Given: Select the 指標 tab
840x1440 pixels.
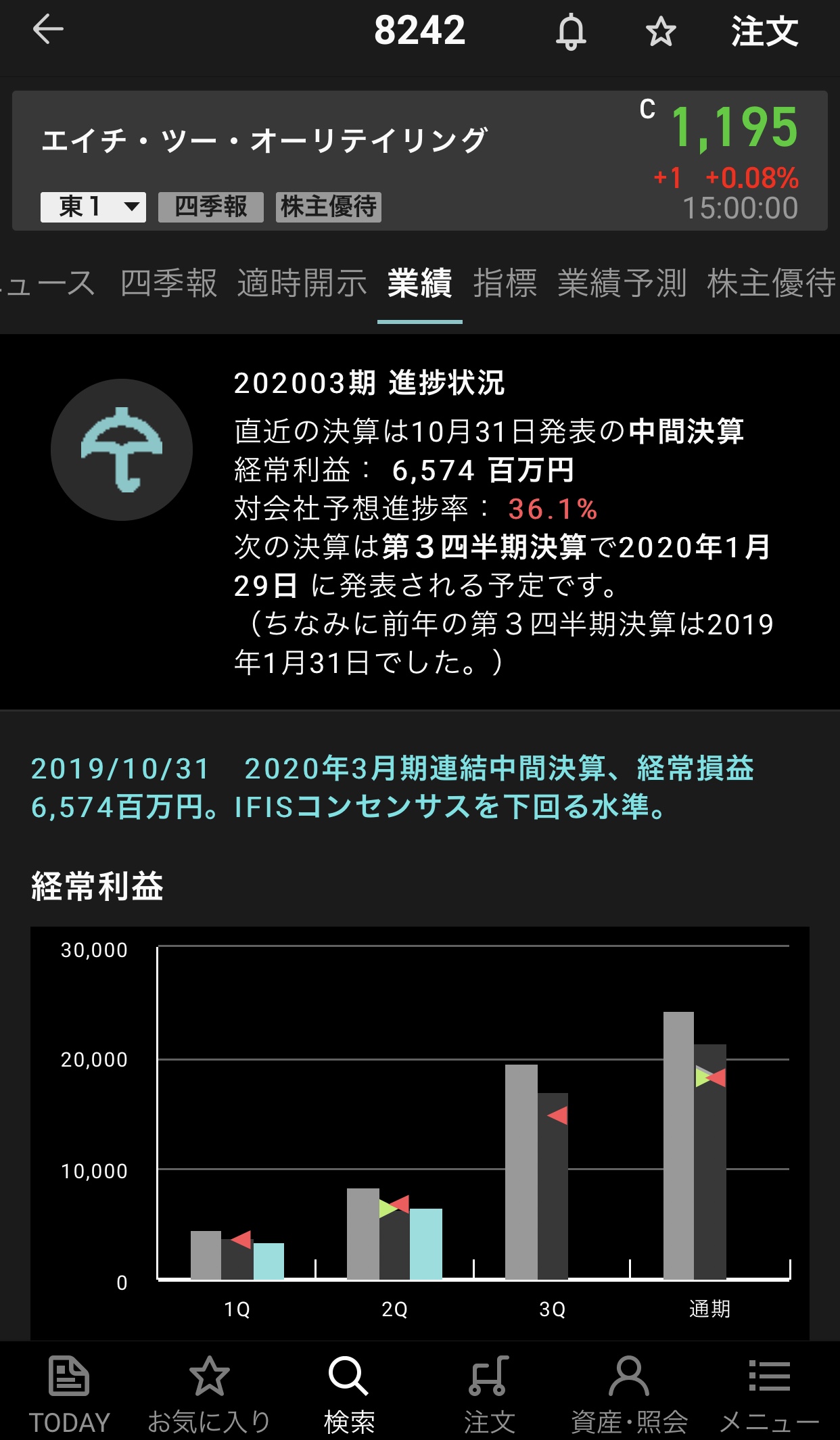Looking at the screenshot, I should 505,283.
